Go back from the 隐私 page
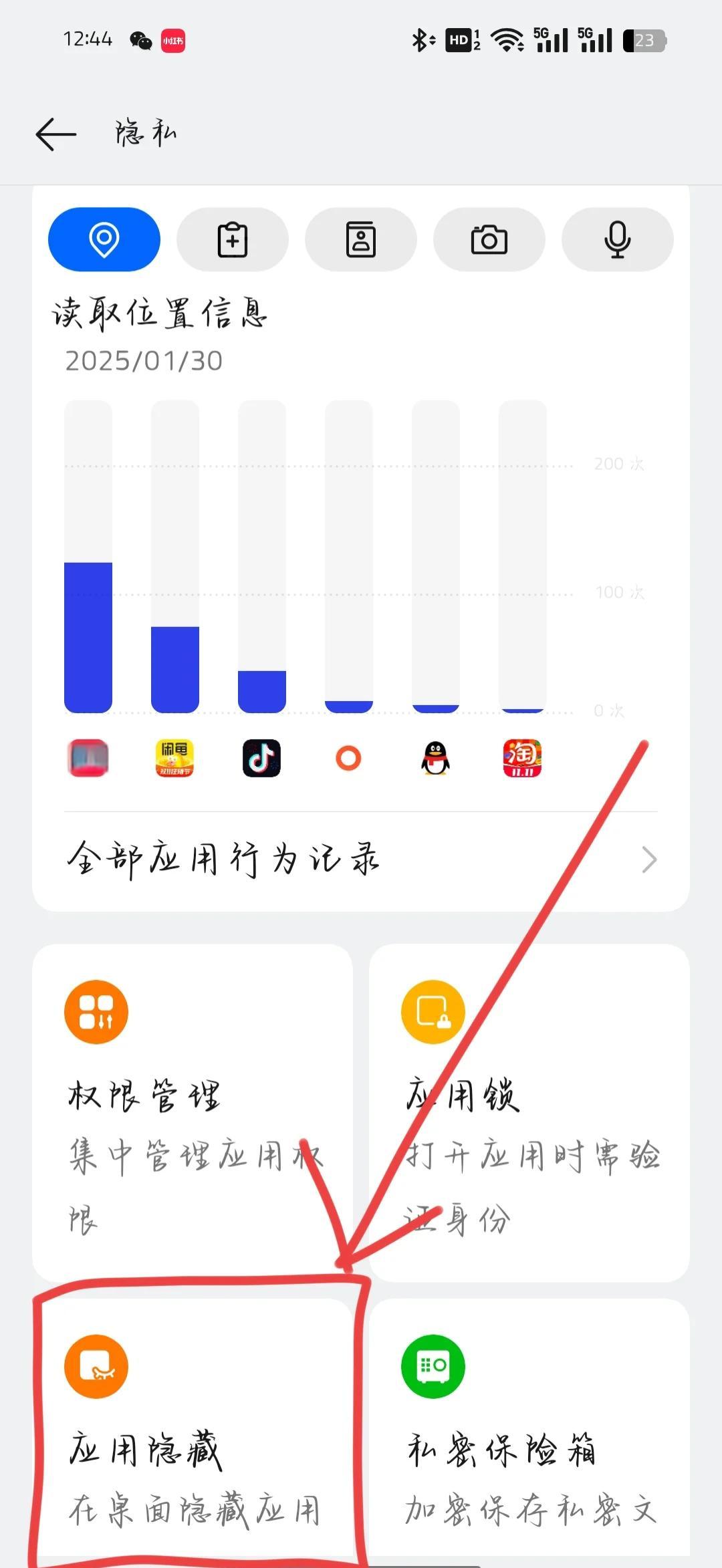This screenshot has width=722, height=1568. [56, 134]
